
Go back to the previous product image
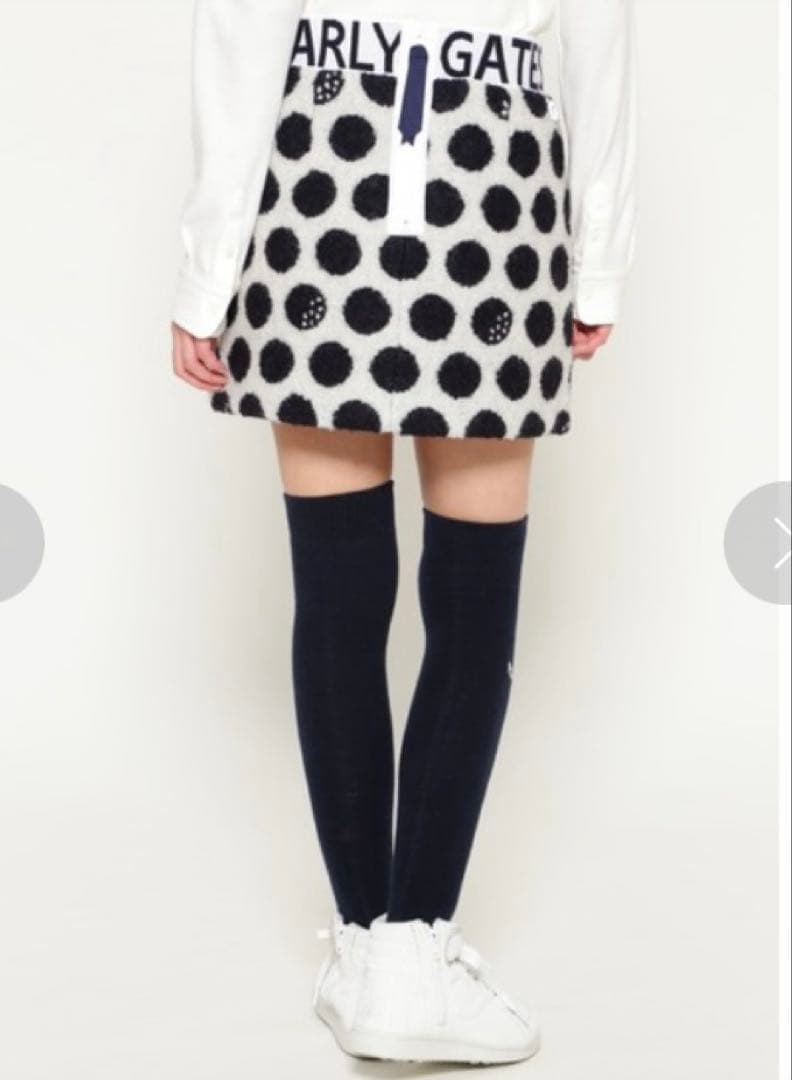pyautogui.click(x=17, y=543)
